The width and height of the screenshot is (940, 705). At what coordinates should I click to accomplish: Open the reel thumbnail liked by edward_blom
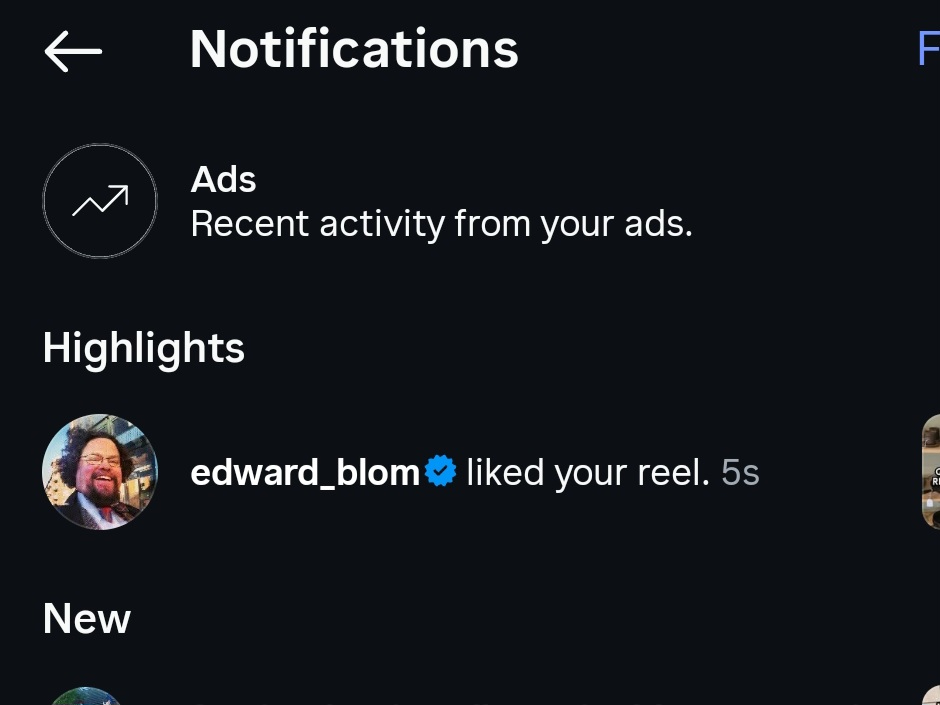point(931,472)
